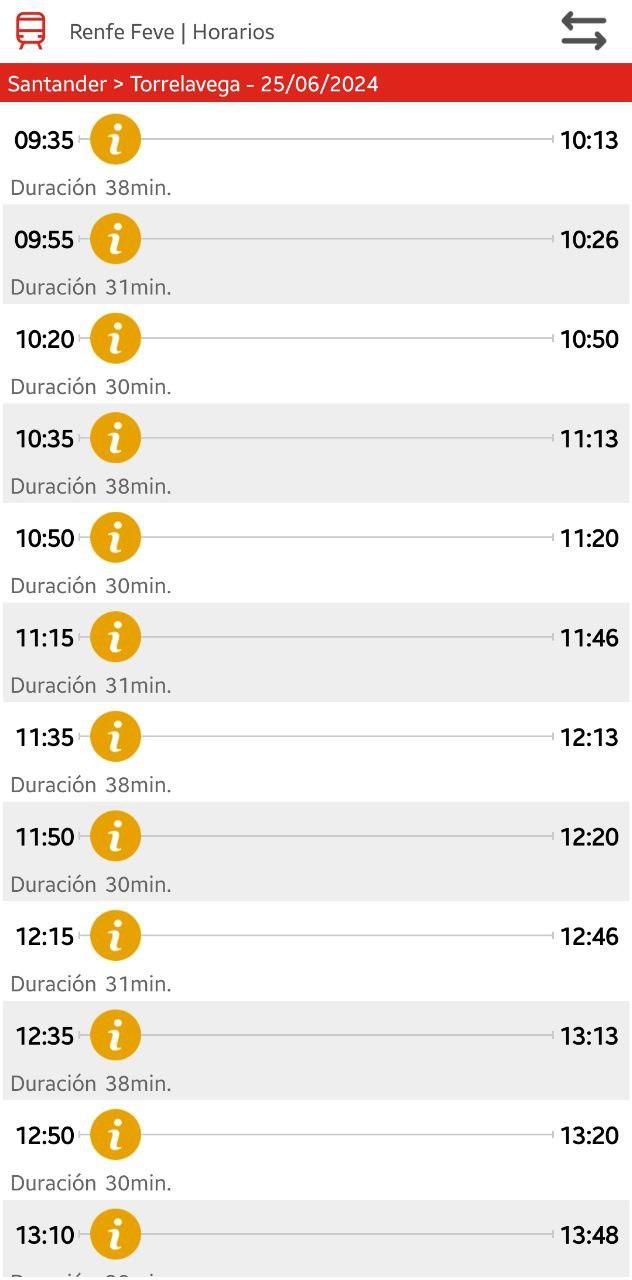View details of the 09:55 departure
This screenshot has width=632, height=1280.
115,239
